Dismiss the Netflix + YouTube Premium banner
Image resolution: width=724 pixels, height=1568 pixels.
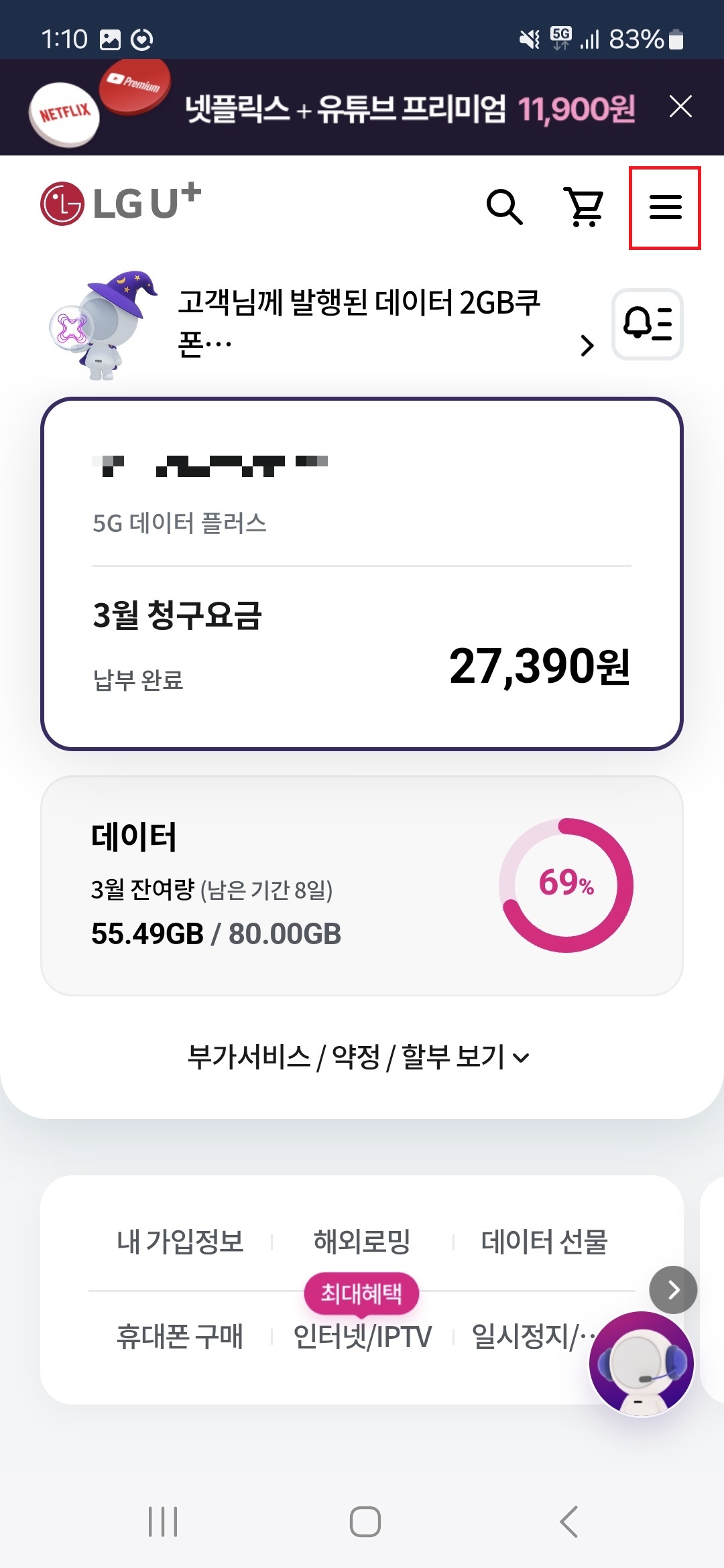click(x=681, y=105)
